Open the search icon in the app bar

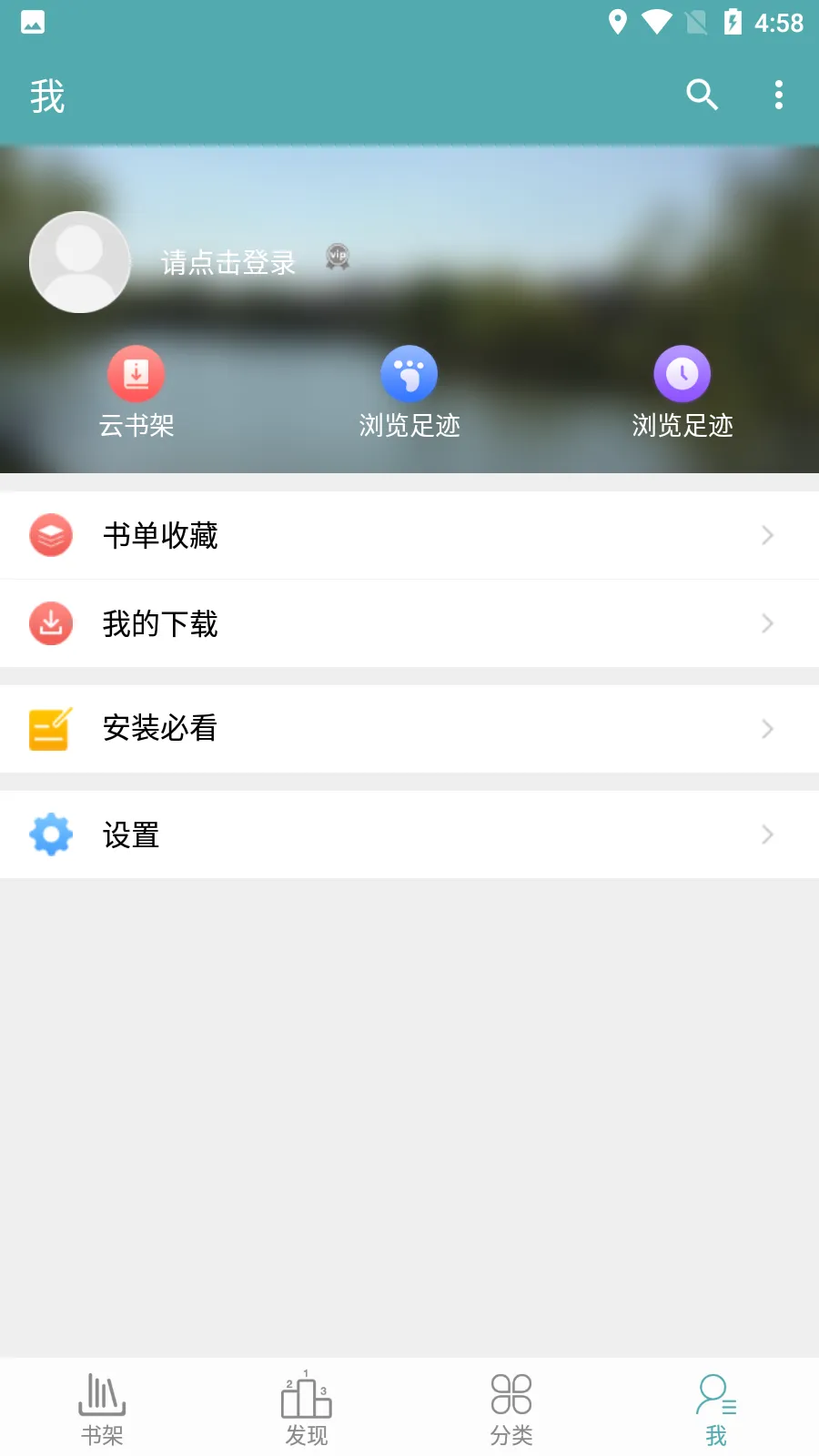click(x=702, y=95)
